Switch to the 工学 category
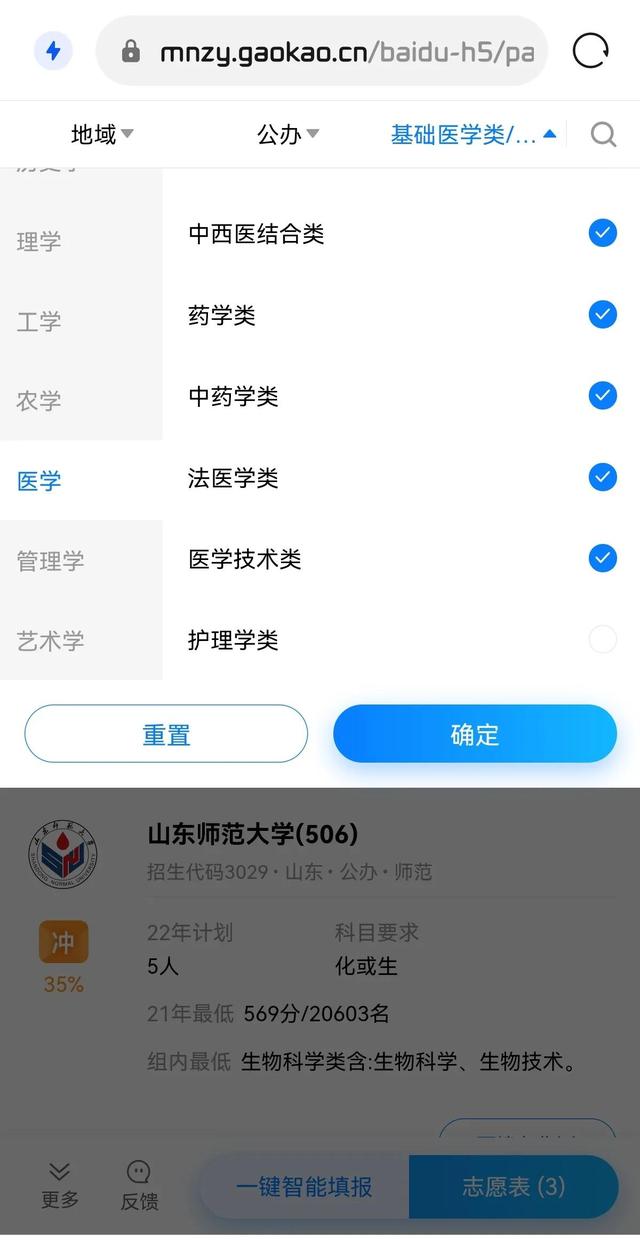The width and height of the screenshot is (640, 1241). 40,321
